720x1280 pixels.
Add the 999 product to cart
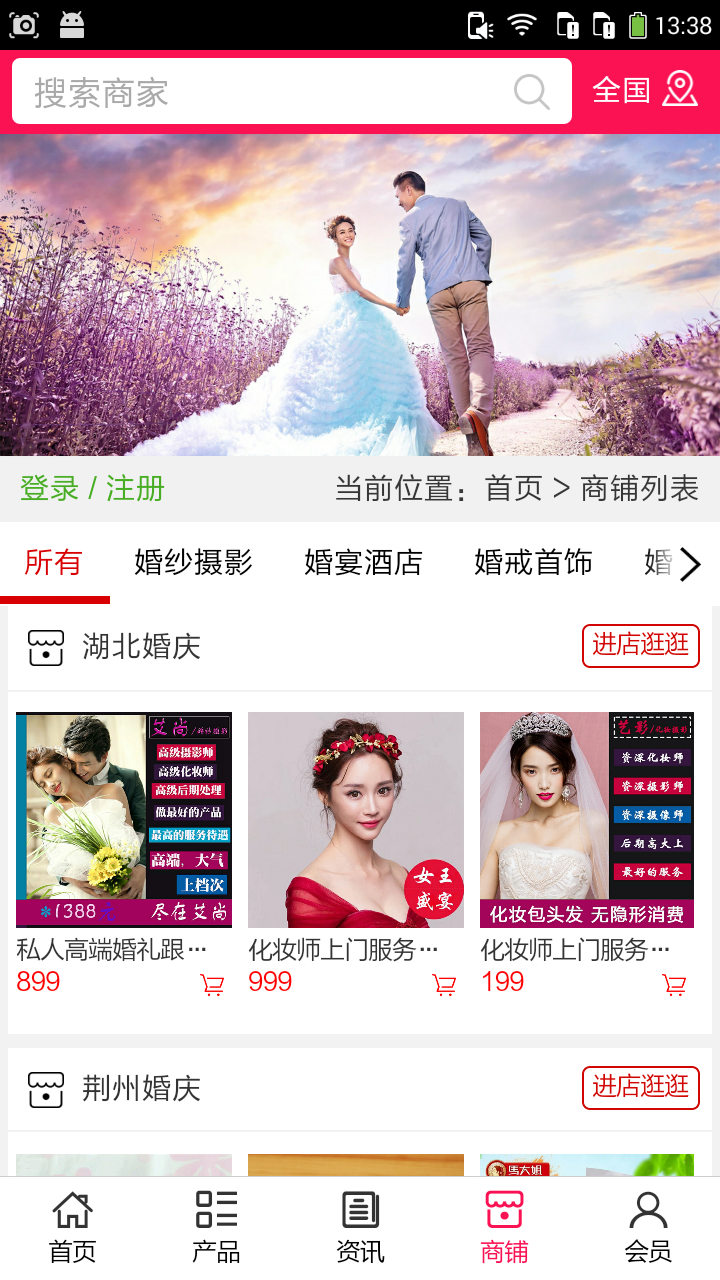coord(444,985)
